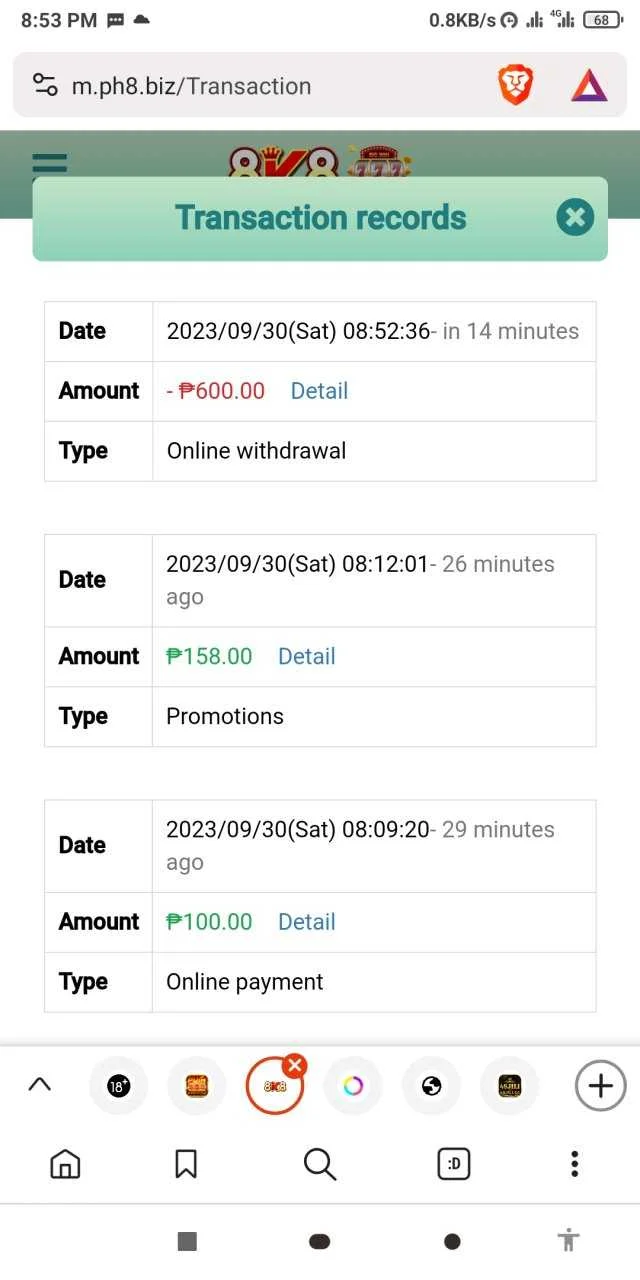Collapse the tab strip with the up chevron
The width and height of the screenshot is (640, 1280).
(40, 1085)
